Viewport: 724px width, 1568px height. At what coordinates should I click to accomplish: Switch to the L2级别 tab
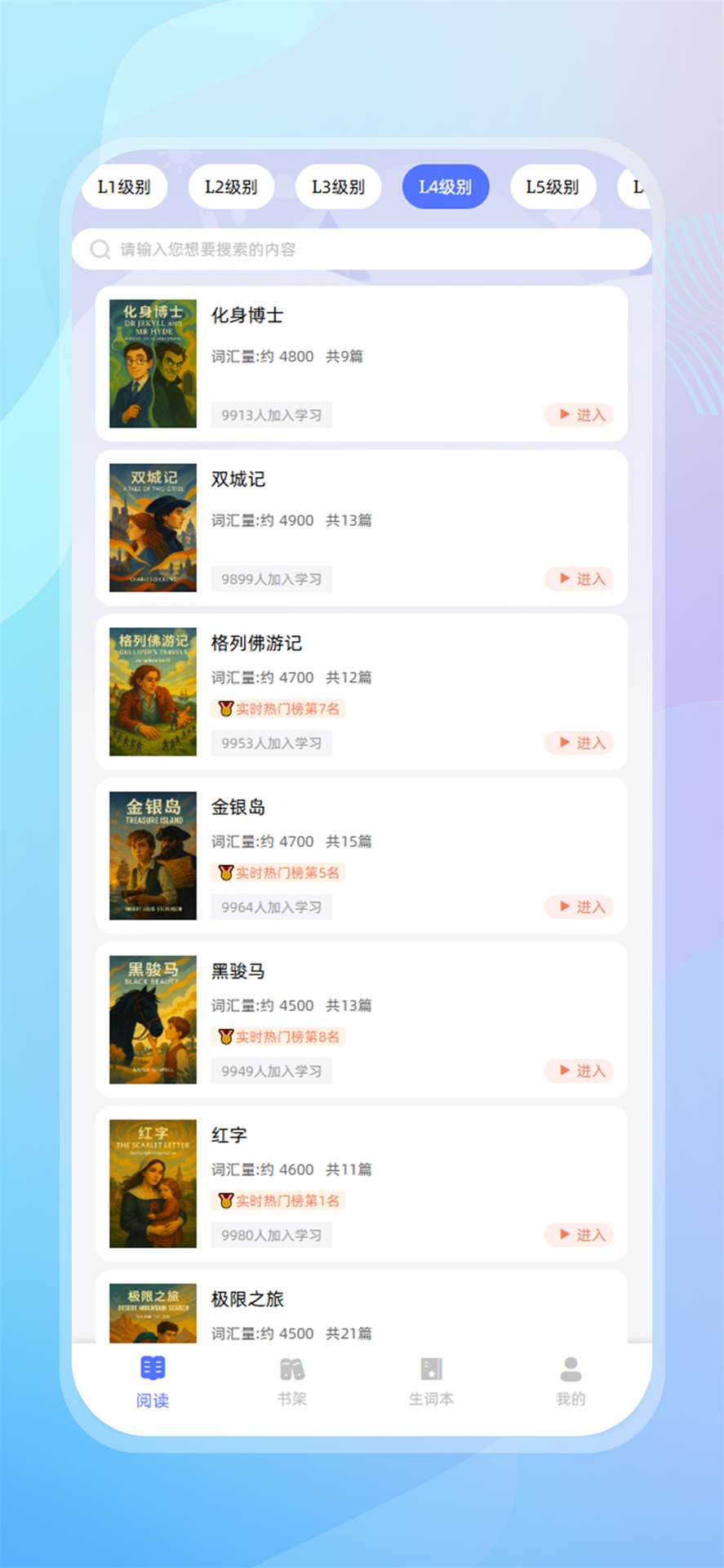231,186
